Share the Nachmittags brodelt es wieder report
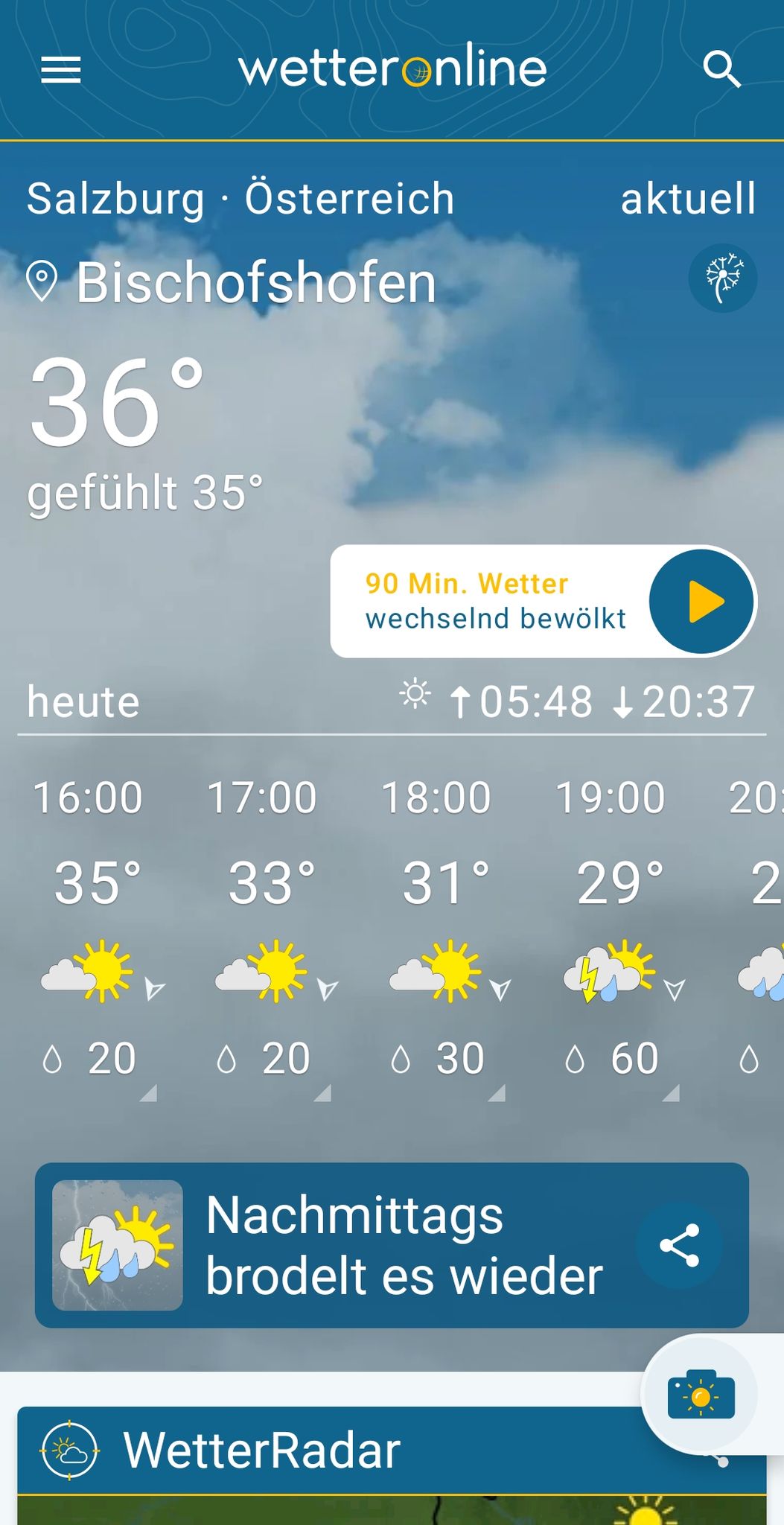This screenshot has width=784, height=1525. click(679, 1245)
